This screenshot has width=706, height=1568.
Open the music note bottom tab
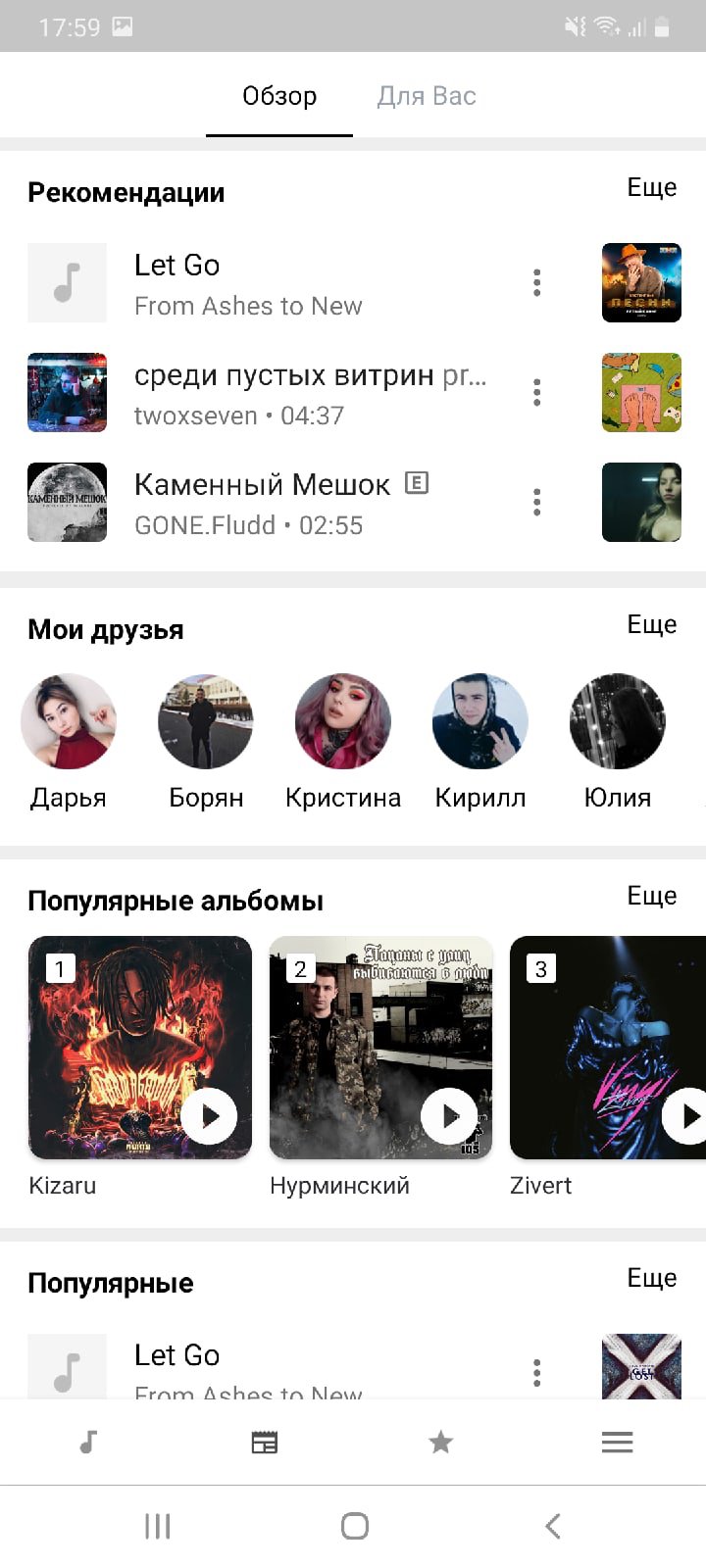pos(88,1442)
